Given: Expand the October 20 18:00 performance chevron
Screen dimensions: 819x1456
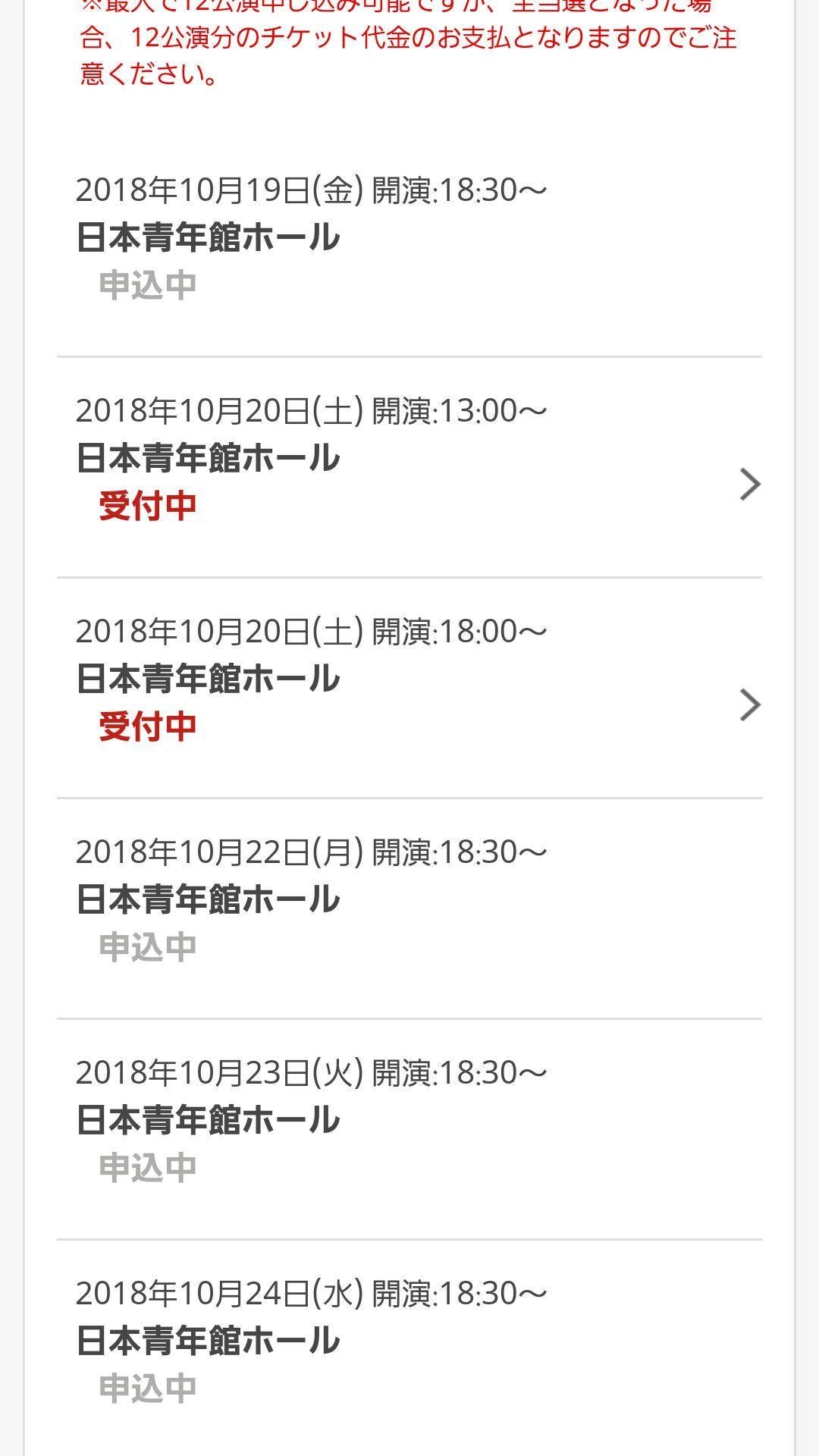Looking at the screenshot, I should [x=751, y=704].
